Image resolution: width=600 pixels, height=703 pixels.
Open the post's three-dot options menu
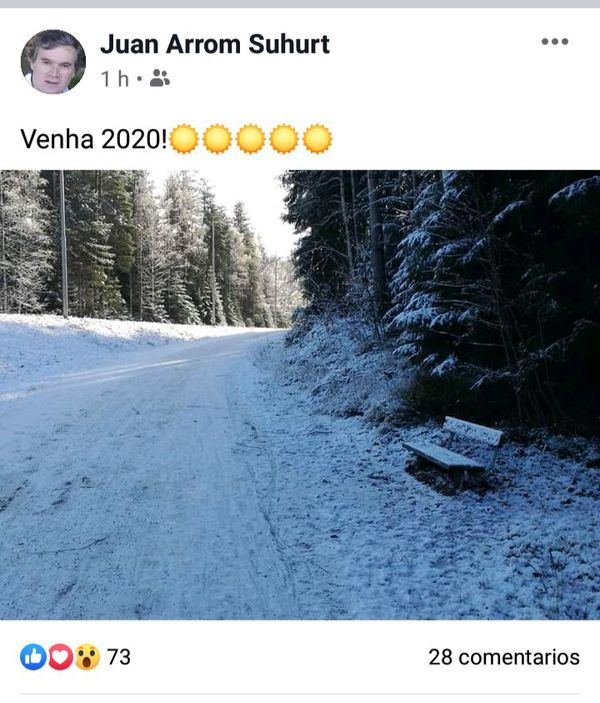(554, 42)
